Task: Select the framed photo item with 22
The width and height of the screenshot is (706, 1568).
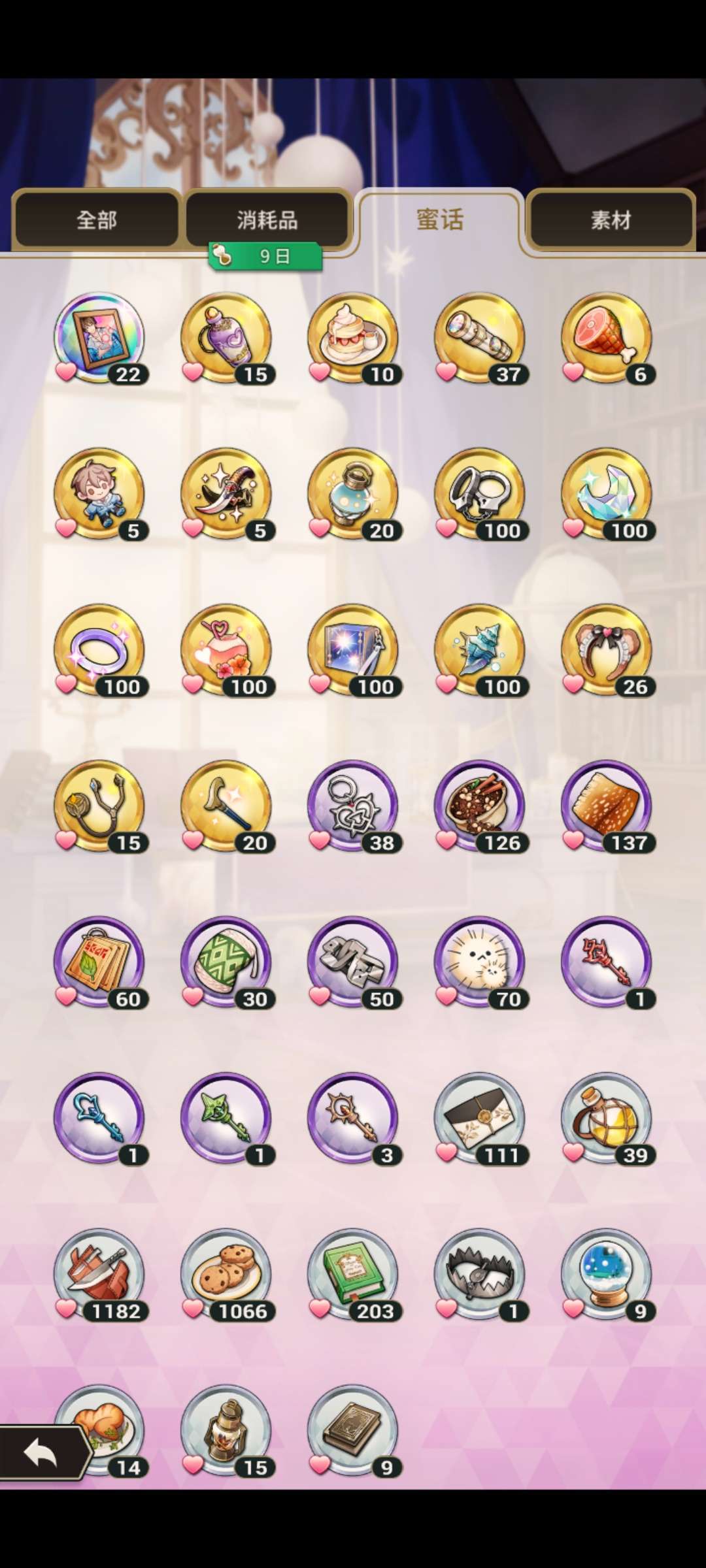Action: pyautogui.click(x=99, y=338)
